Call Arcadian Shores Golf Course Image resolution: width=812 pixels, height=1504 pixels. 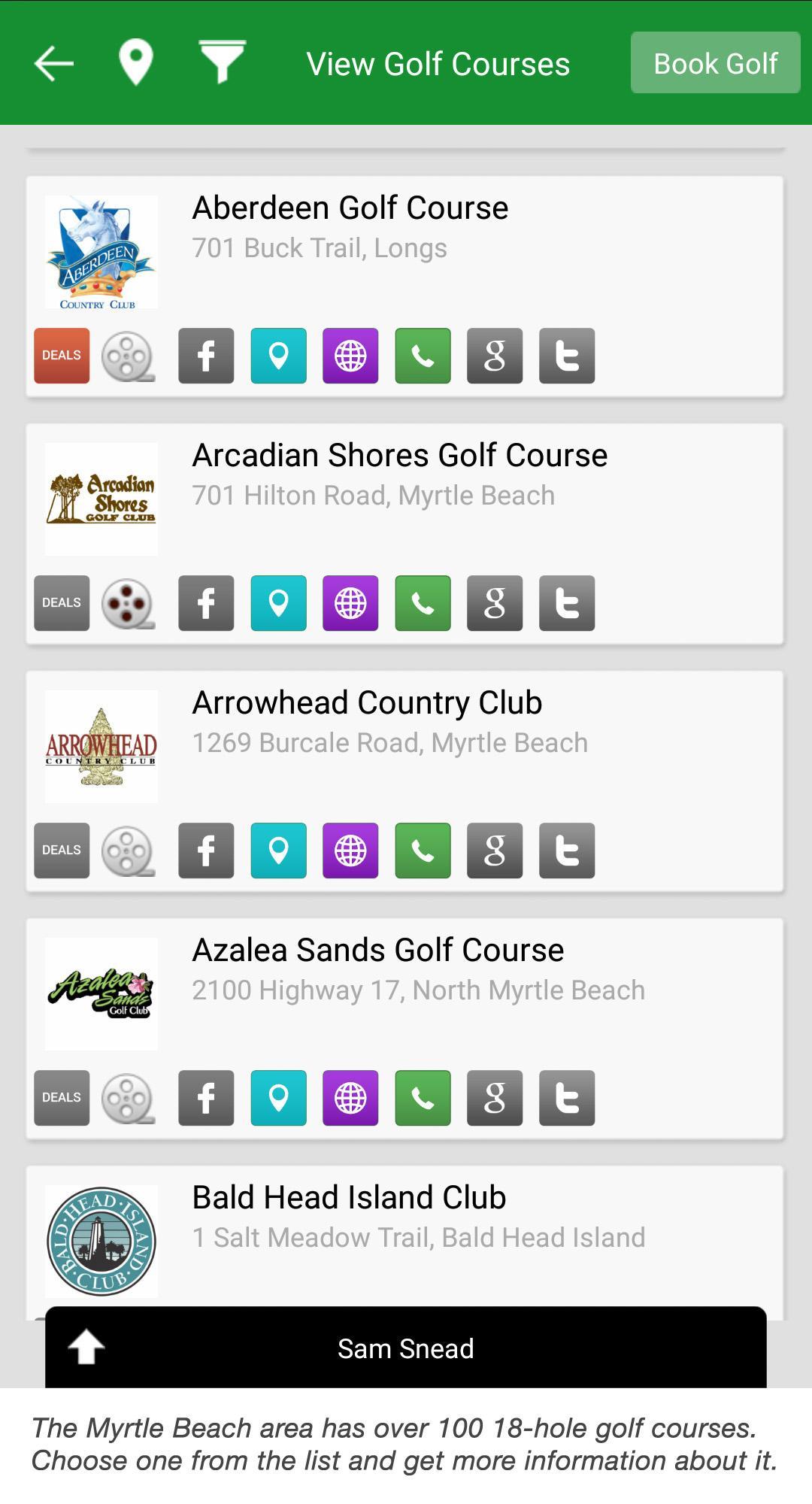[x=422, y=602]
